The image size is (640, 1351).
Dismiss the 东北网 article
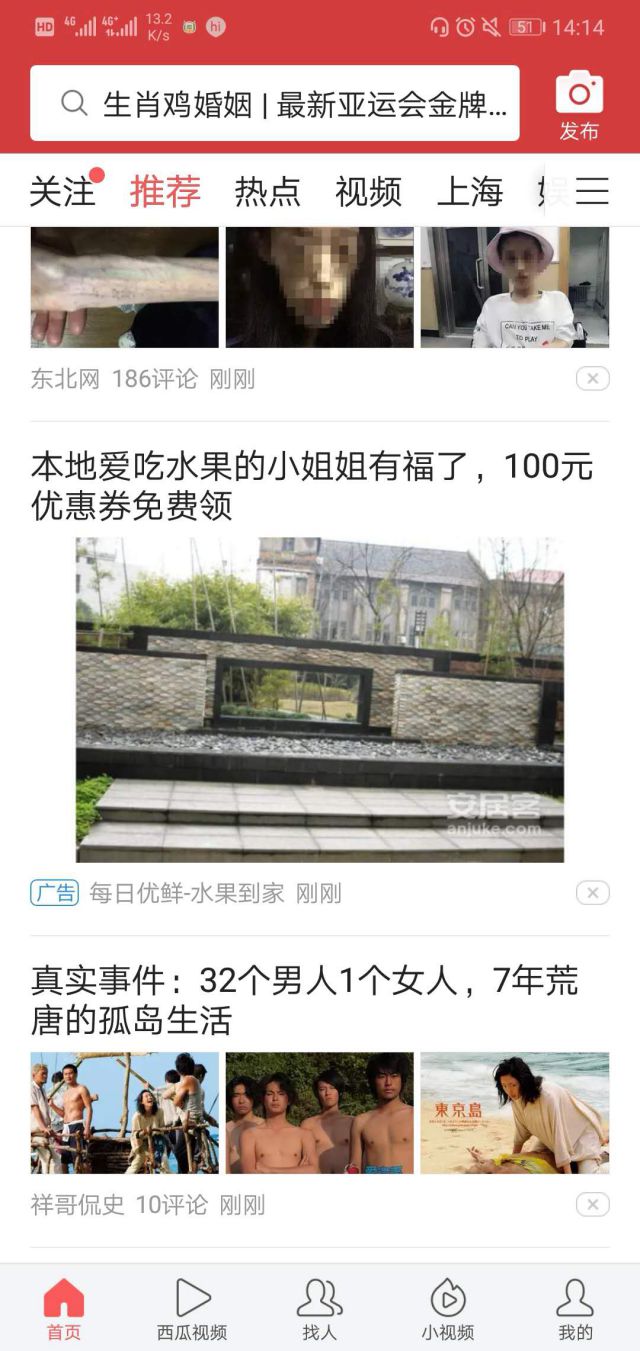pos(592,379)
